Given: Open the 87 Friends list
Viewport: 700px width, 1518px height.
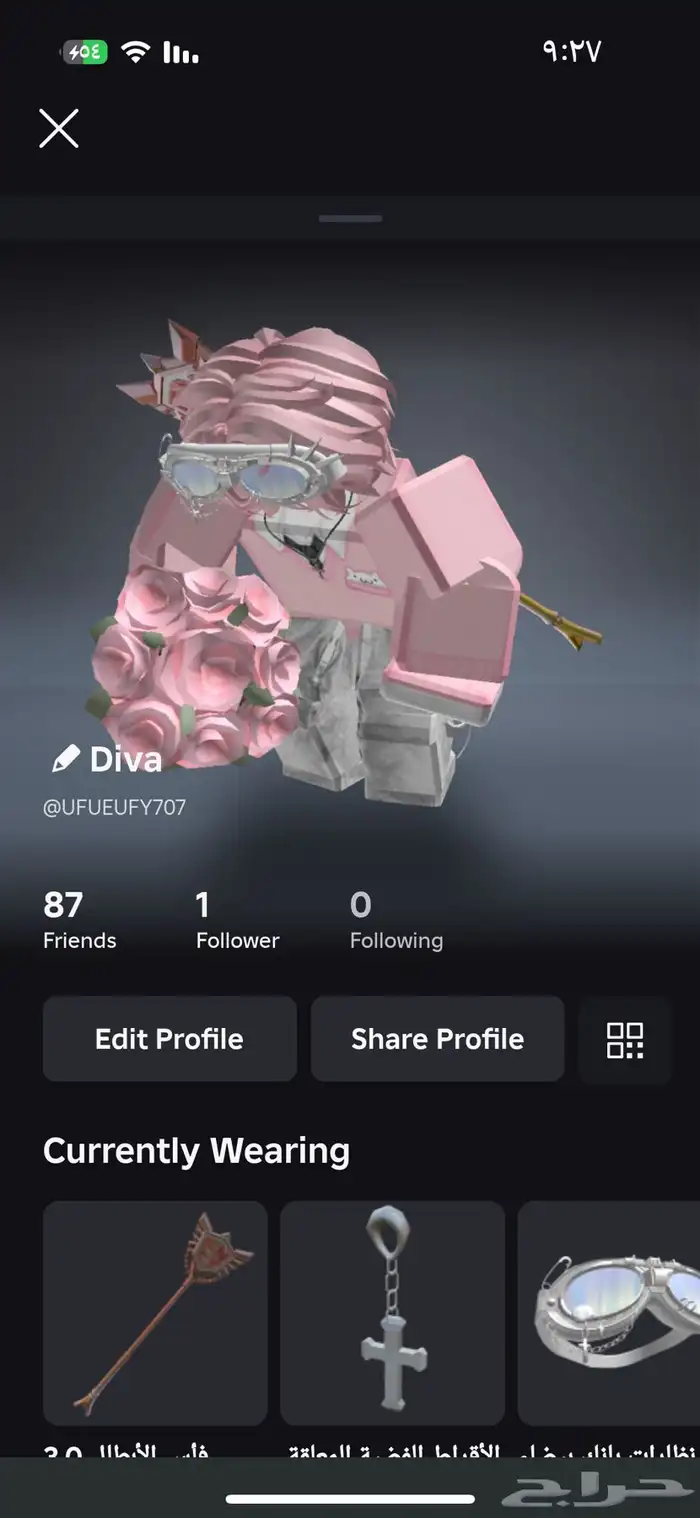Looking at the screenshot, I should (x=79, y=921).
